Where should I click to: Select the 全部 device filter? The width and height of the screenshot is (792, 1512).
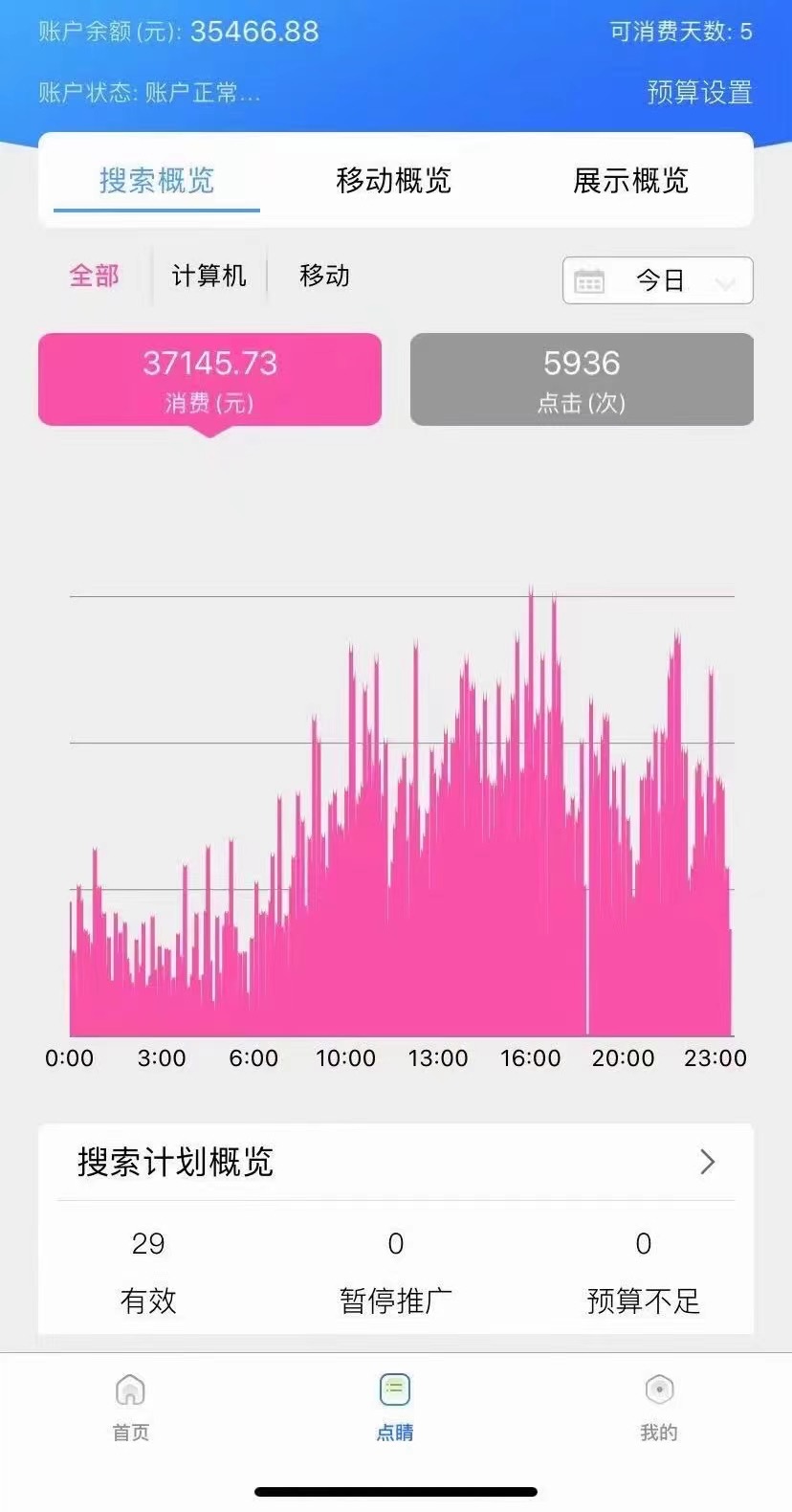pyautogui.click(x=94, y=277)
